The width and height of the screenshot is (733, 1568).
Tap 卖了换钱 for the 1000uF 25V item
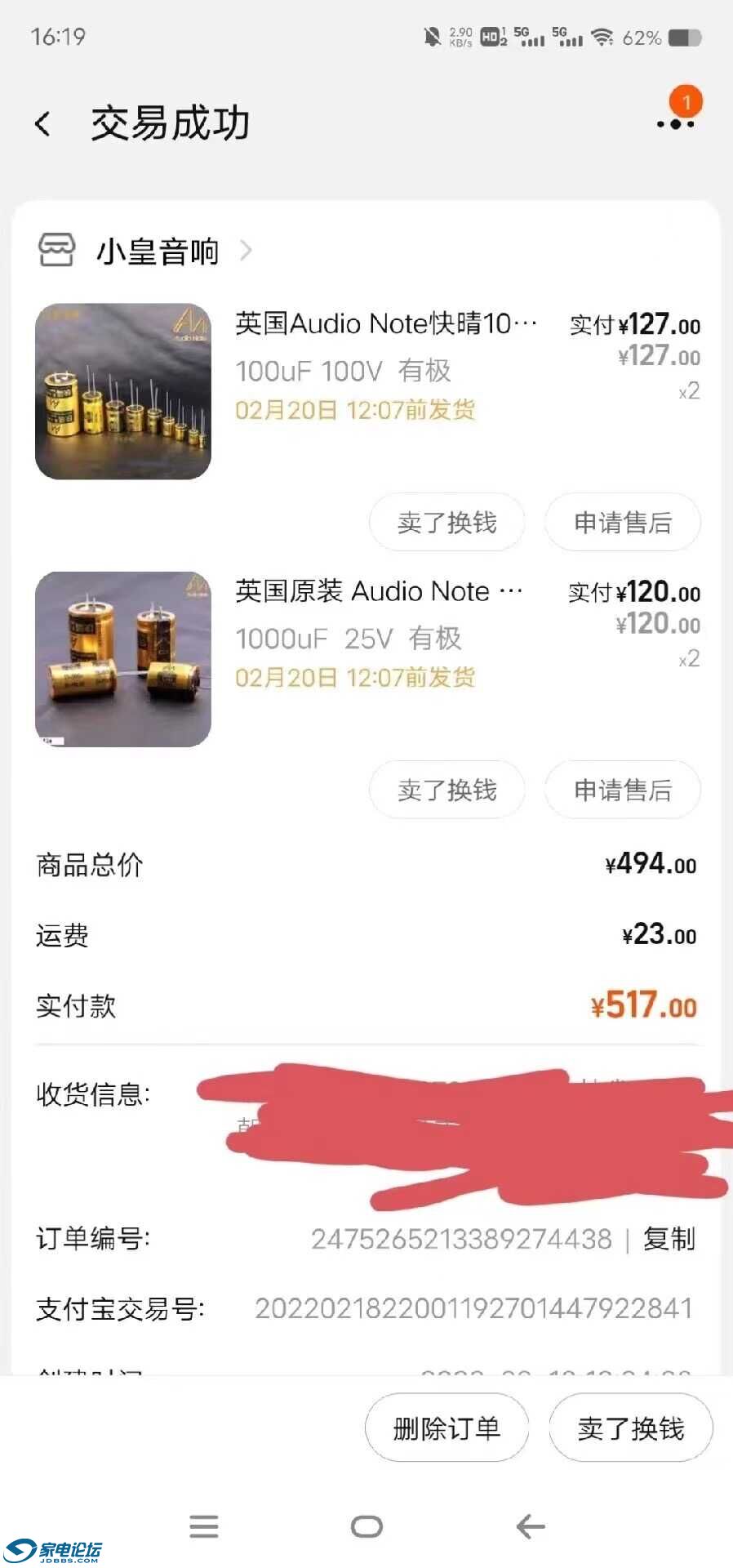(446, 790)
